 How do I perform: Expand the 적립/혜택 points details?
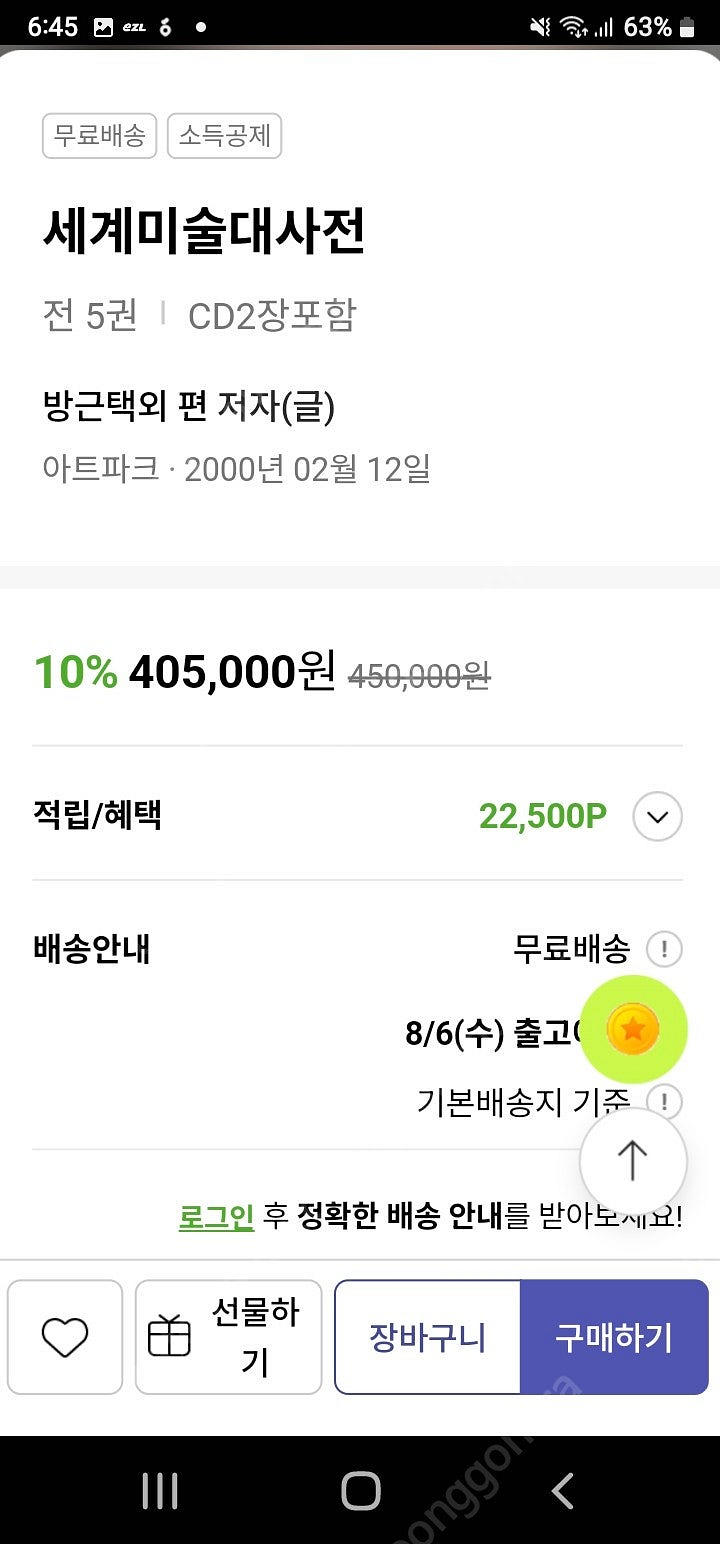[x=657, y=817]
